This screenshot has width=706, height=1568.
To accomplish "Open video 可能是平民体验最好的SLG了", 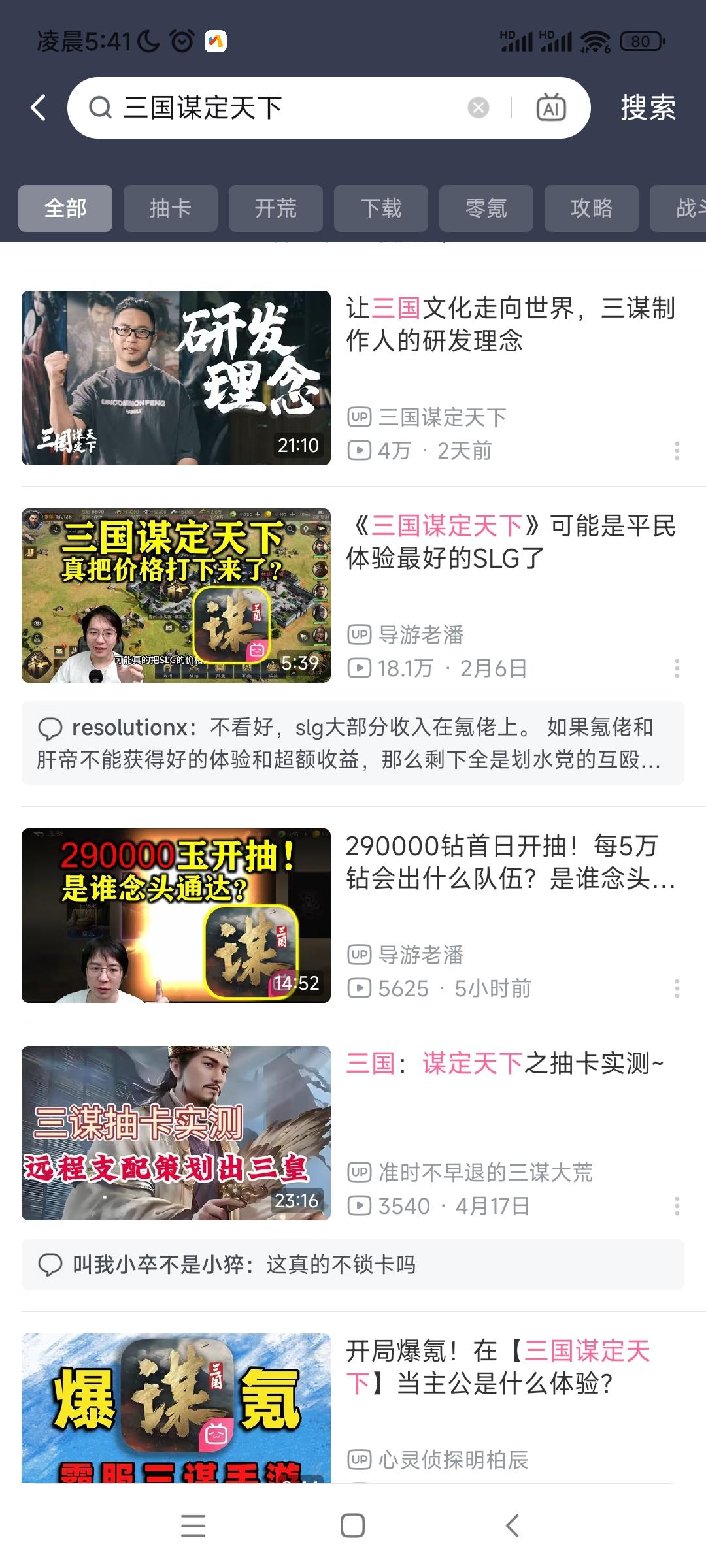I will click(176, 595).
